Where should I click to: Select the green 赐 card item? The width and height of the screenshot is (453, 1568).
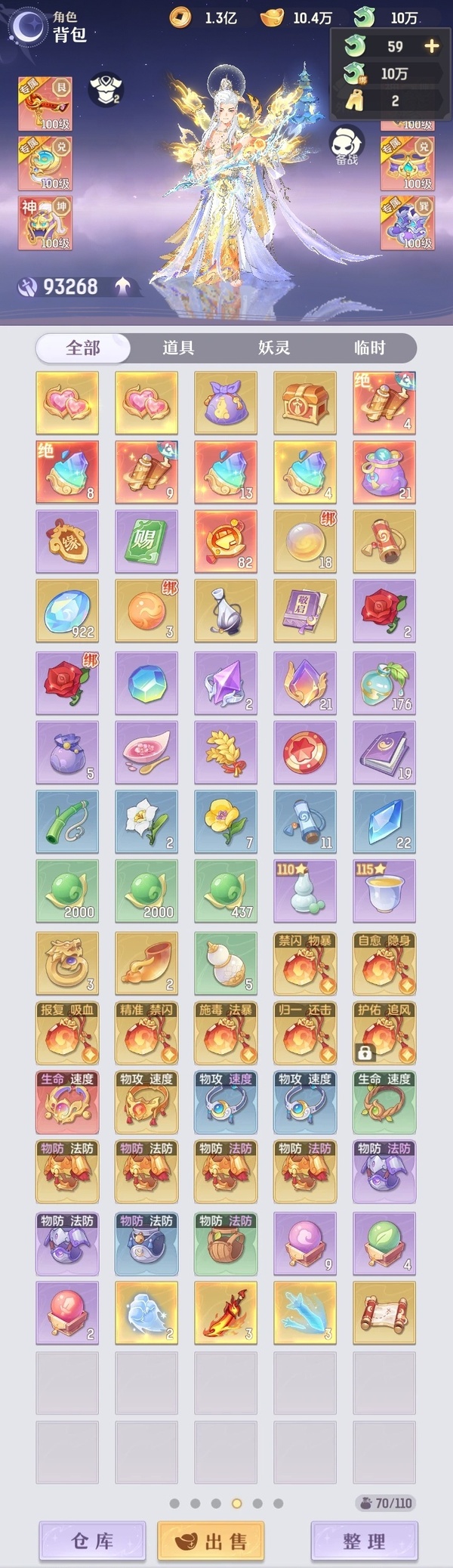tap(146, 541)
